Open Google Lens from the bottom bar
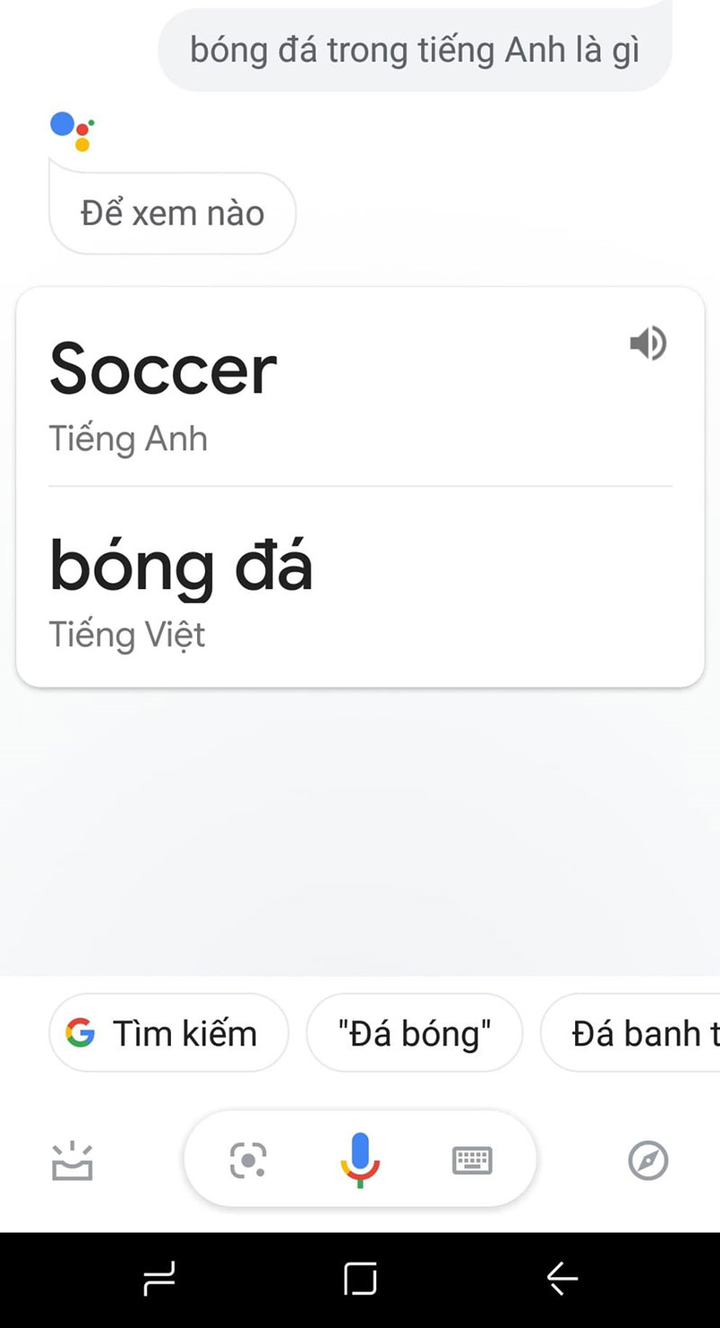720x1328 pixels. tap(247, 1158)
